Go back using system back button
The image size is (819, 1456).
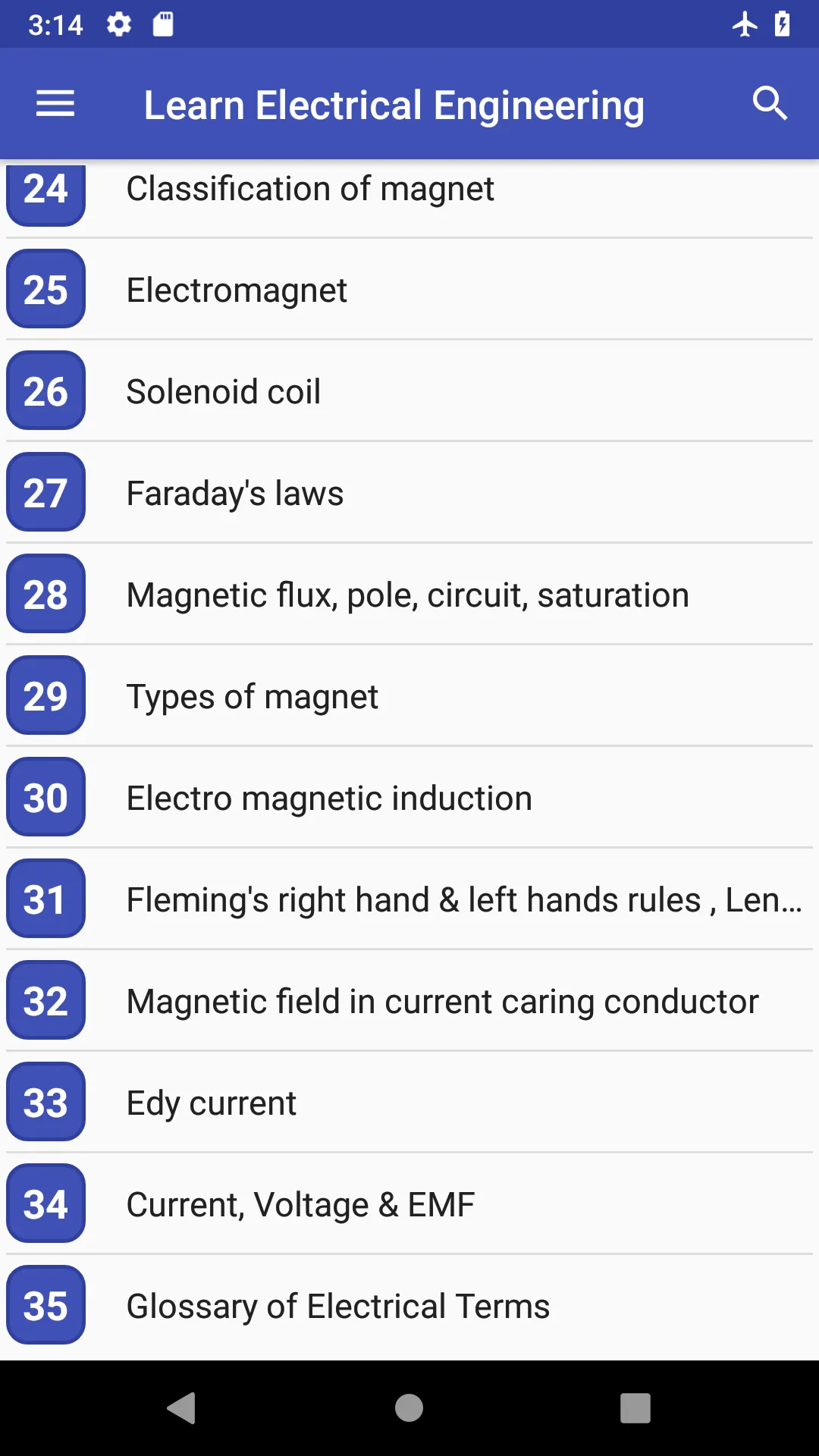(182, 1408)
